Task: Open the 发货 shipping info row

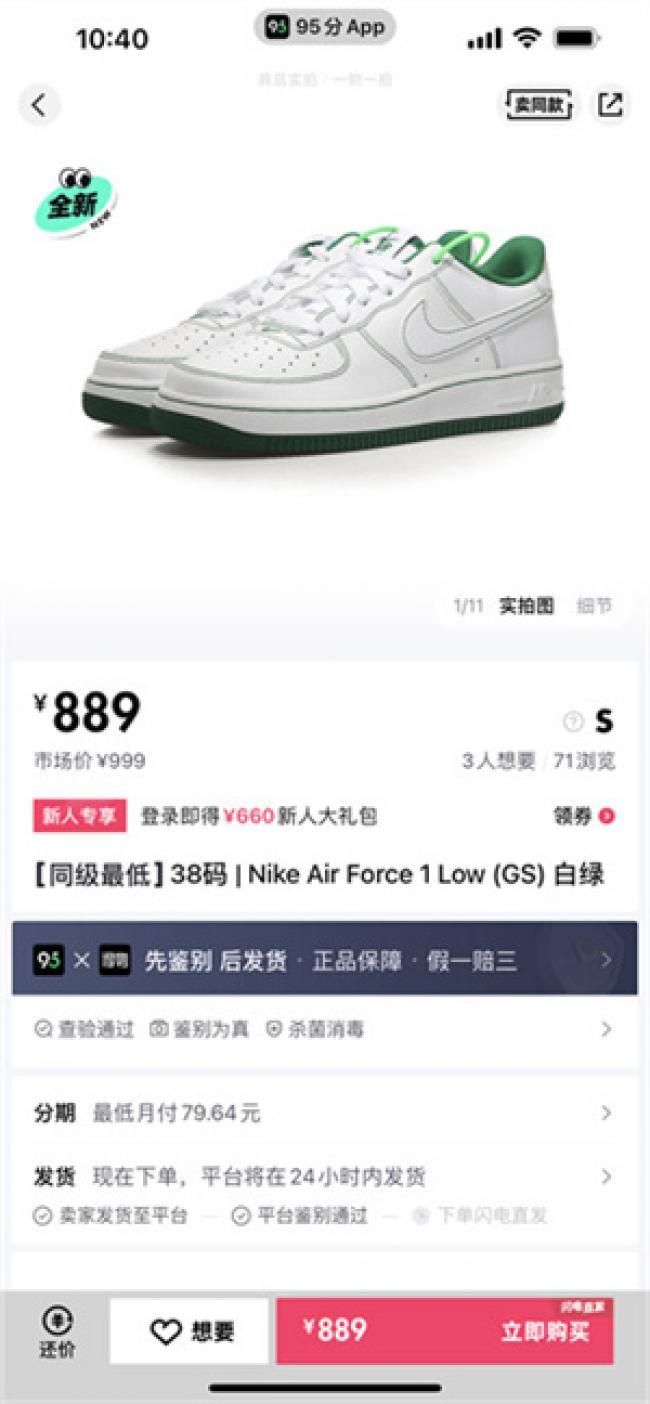Action: [x=325, y=1177]
